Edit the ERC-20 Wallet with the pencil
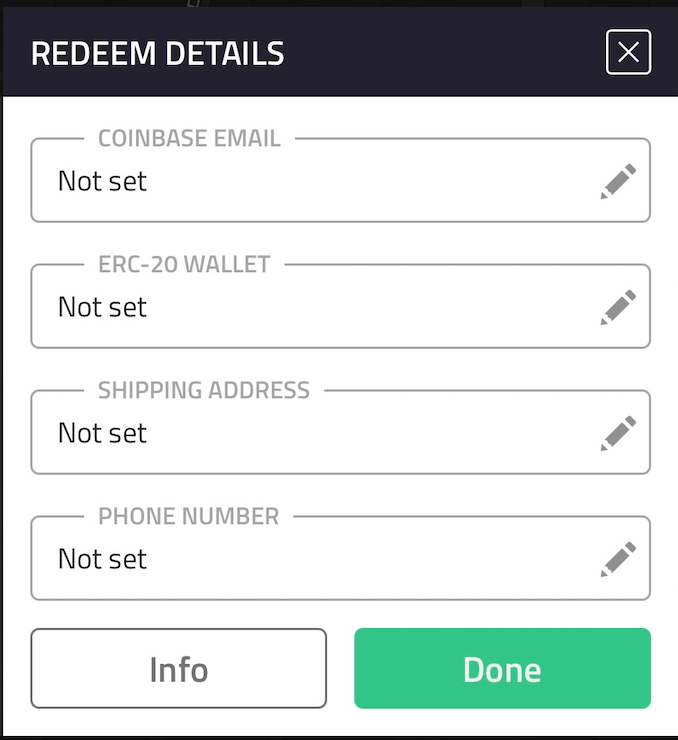 tap(618, 307)
